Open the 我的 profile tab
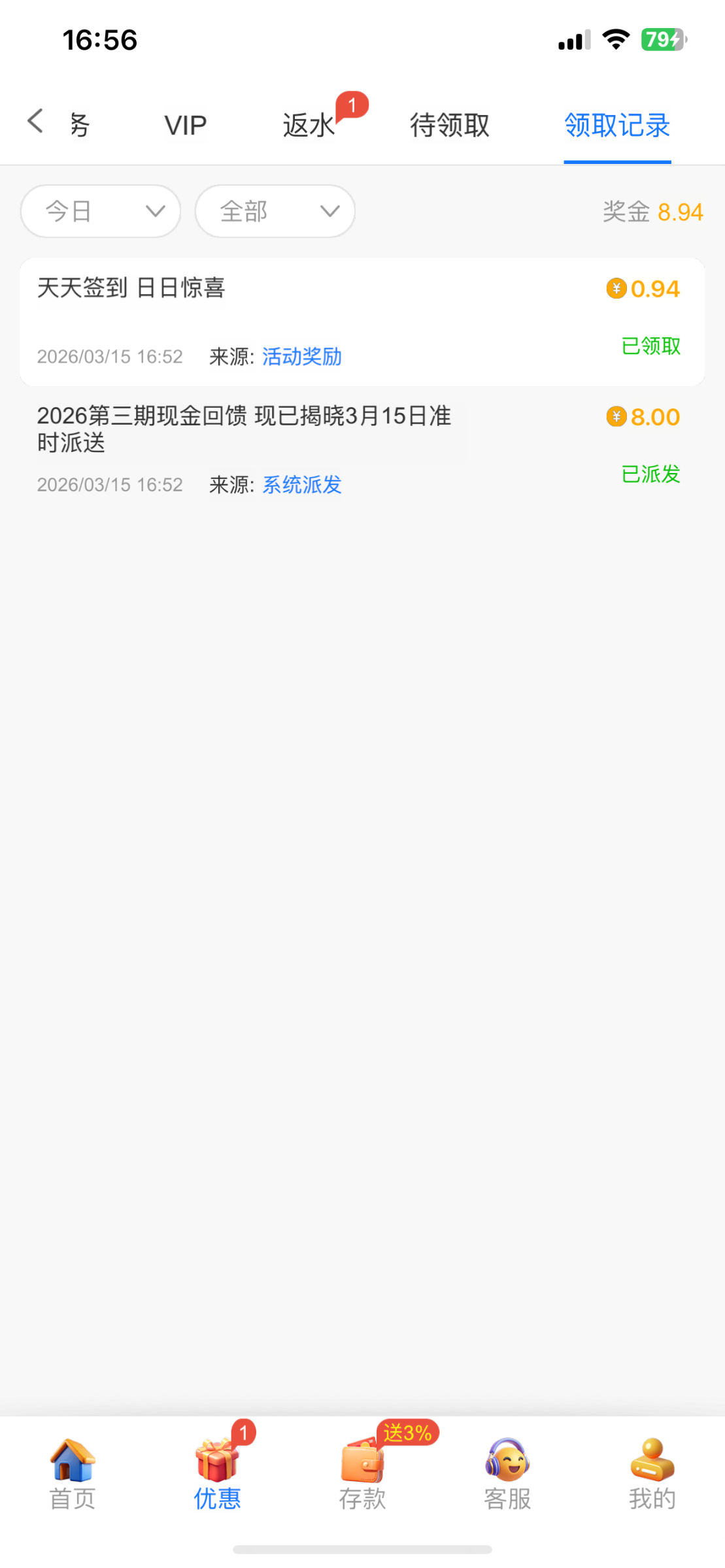Image resolution: width=725 pixels, height=1568 pixels. click(652, 1474)
